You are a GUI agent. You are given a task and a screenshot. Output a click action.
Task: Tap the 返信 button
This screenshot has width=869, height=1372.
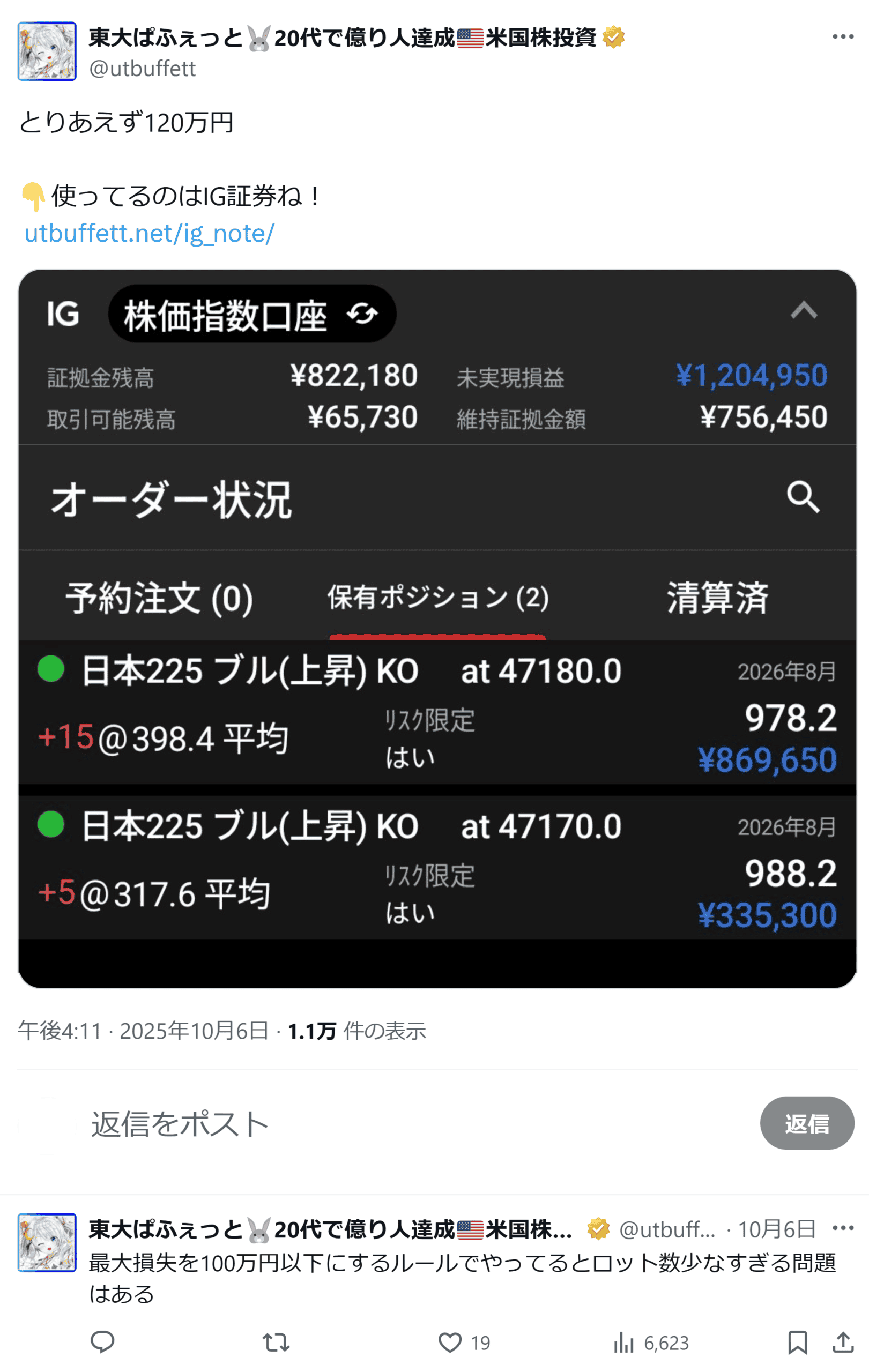[806, 1123]
